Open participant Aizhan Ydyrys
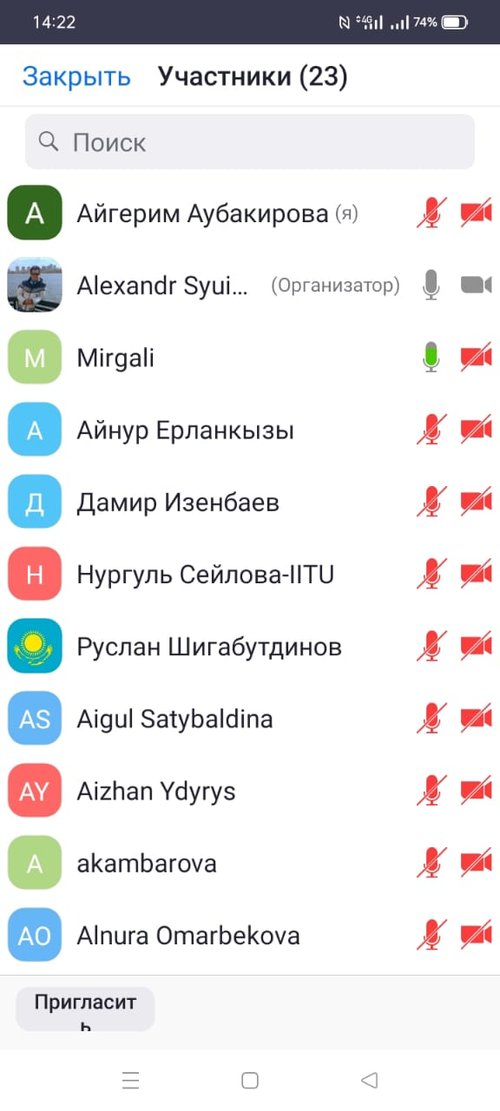This screenshot has width=500, height=1111. (x=250, y=791)
